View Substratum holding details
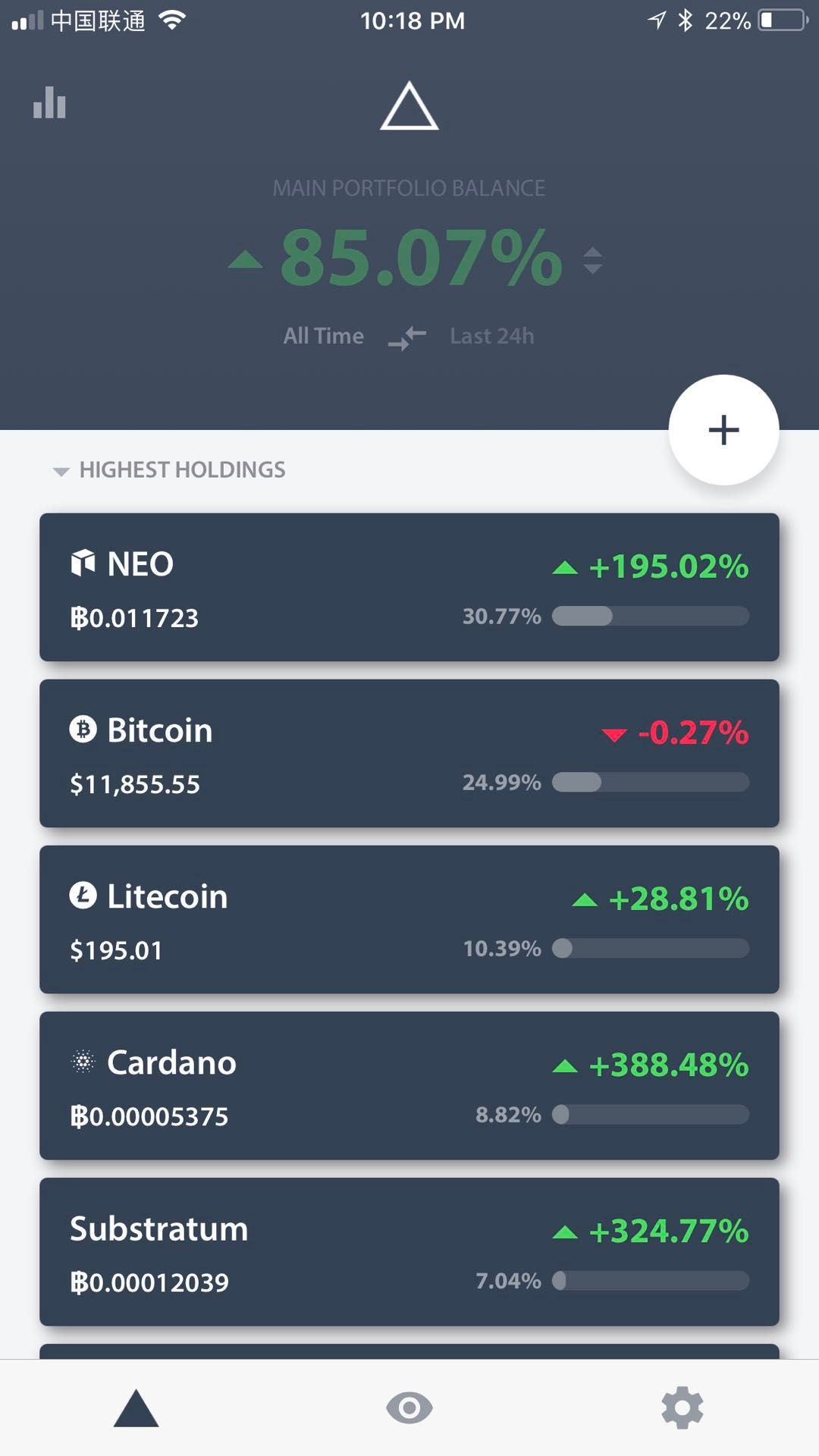Viewport: 819px width, 1456px height. tap(409, 1251)
